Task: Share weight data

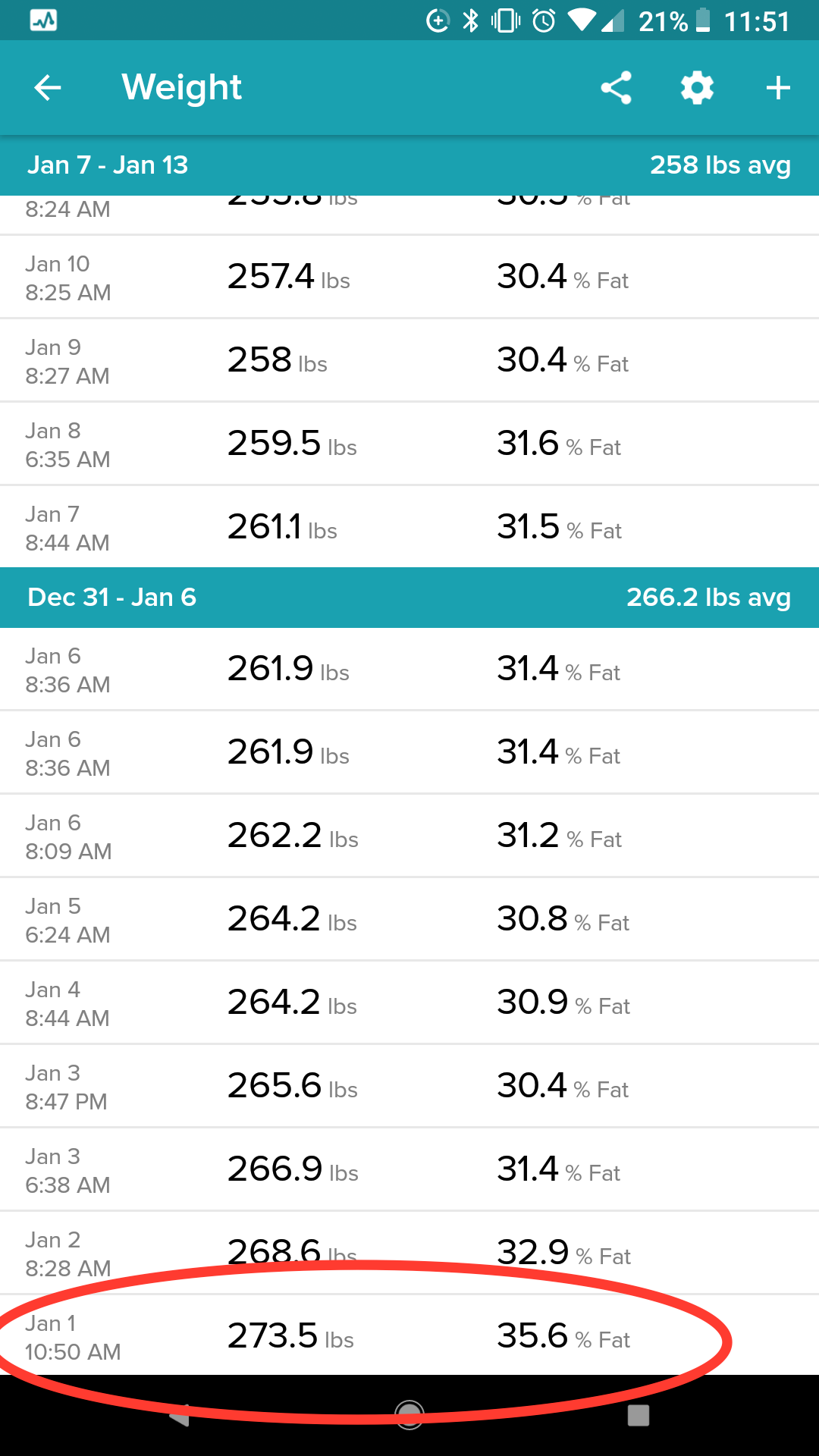Action: pyautogui.click(x=616, y=88)
